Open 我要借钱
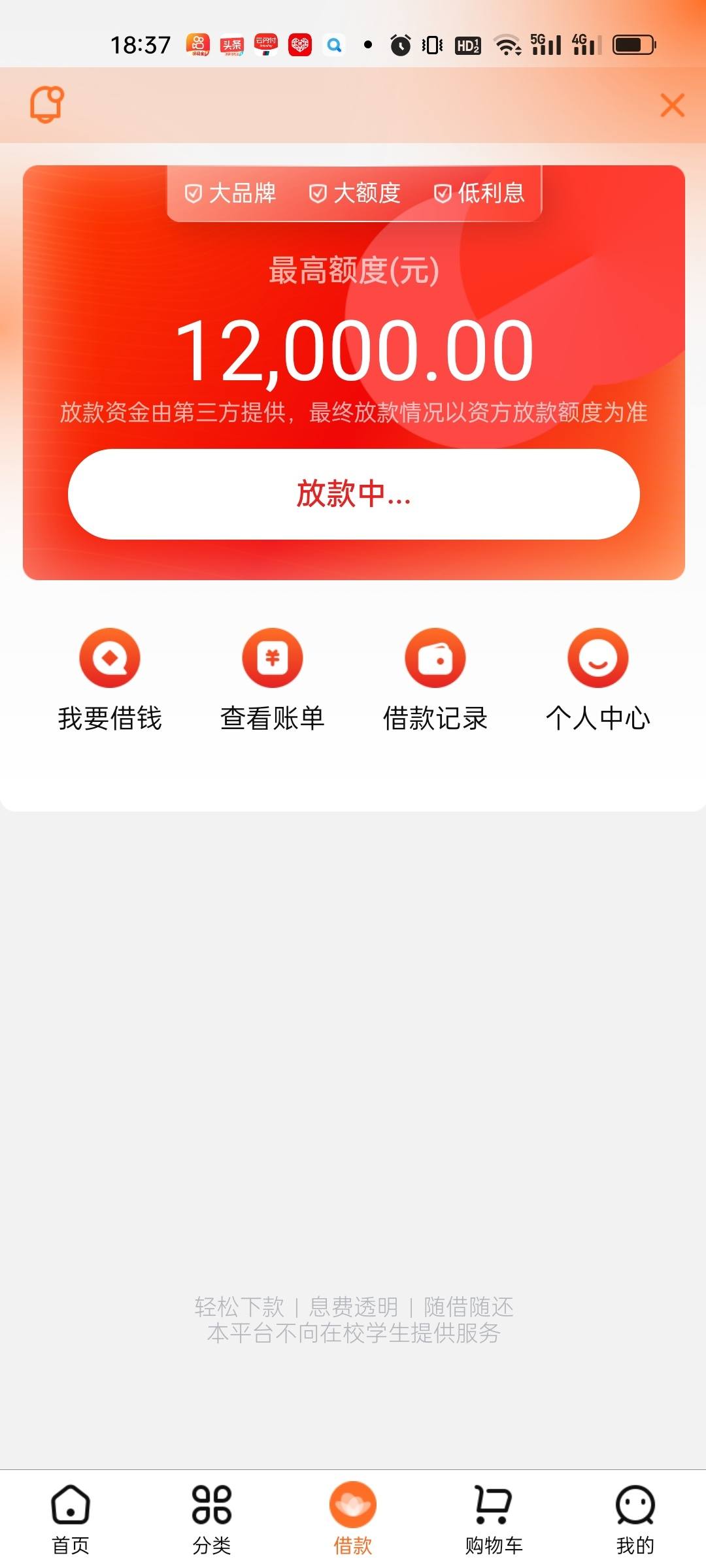Viewport: 706px width, 1568px height. click(110, 680)
